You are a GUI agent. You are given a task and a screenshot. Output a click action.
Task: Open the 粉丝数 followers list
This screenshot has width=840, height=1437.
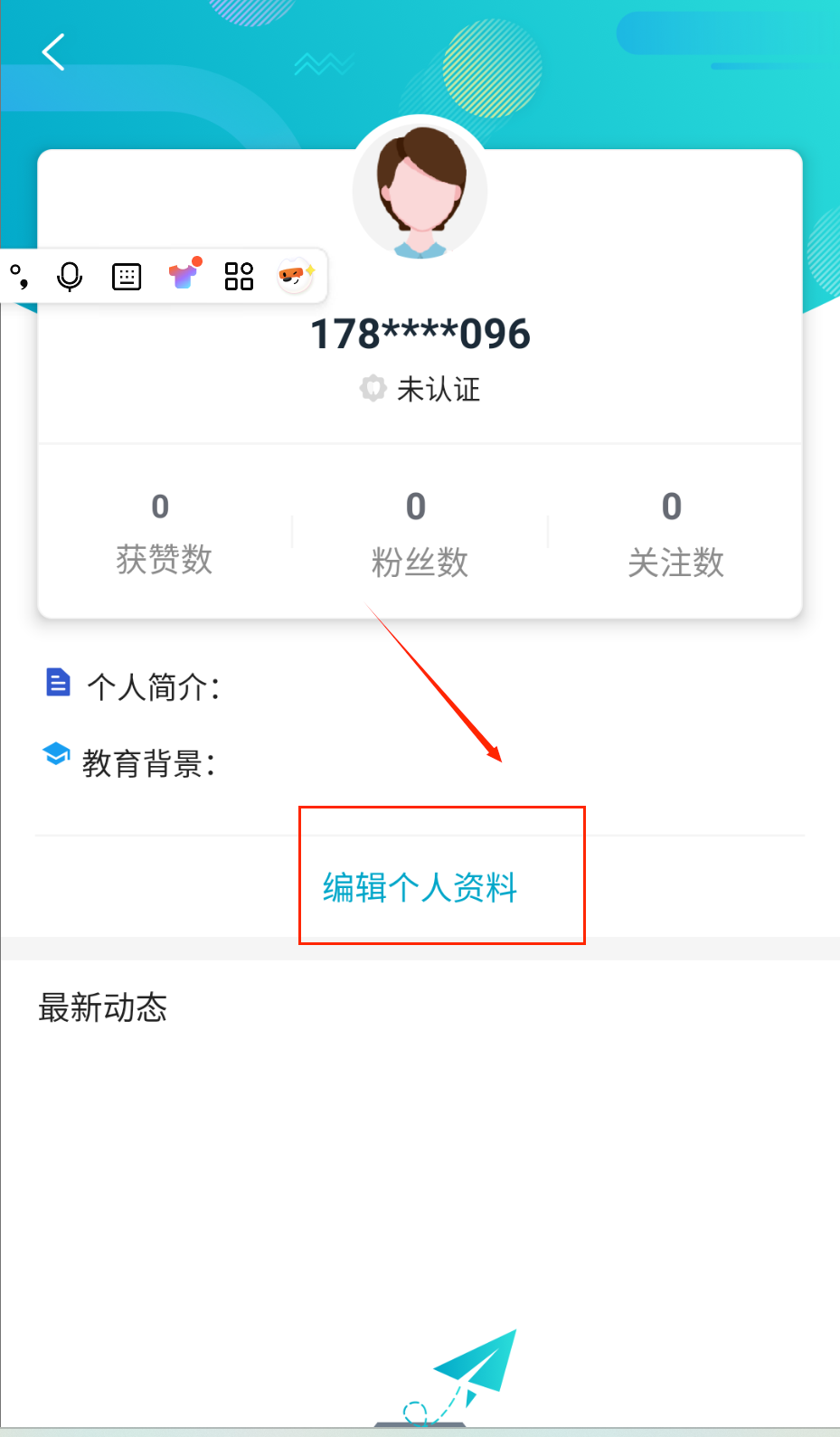[419, 535]
